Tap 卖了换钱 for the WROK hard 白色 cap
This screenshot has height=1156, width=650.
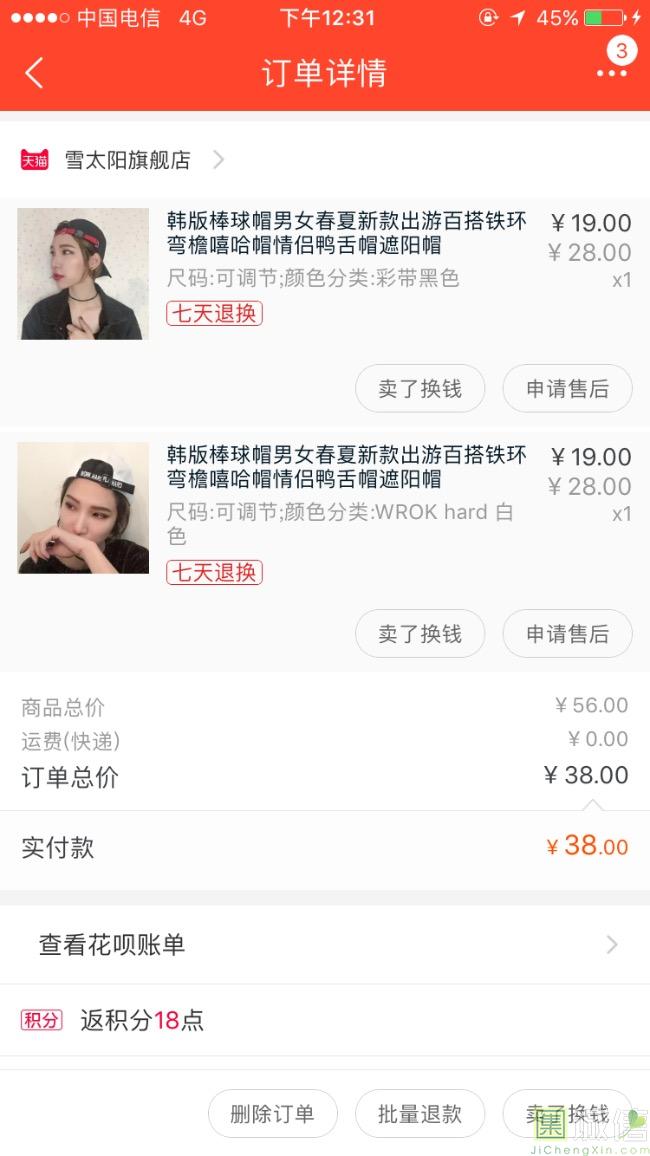point(420,634)
